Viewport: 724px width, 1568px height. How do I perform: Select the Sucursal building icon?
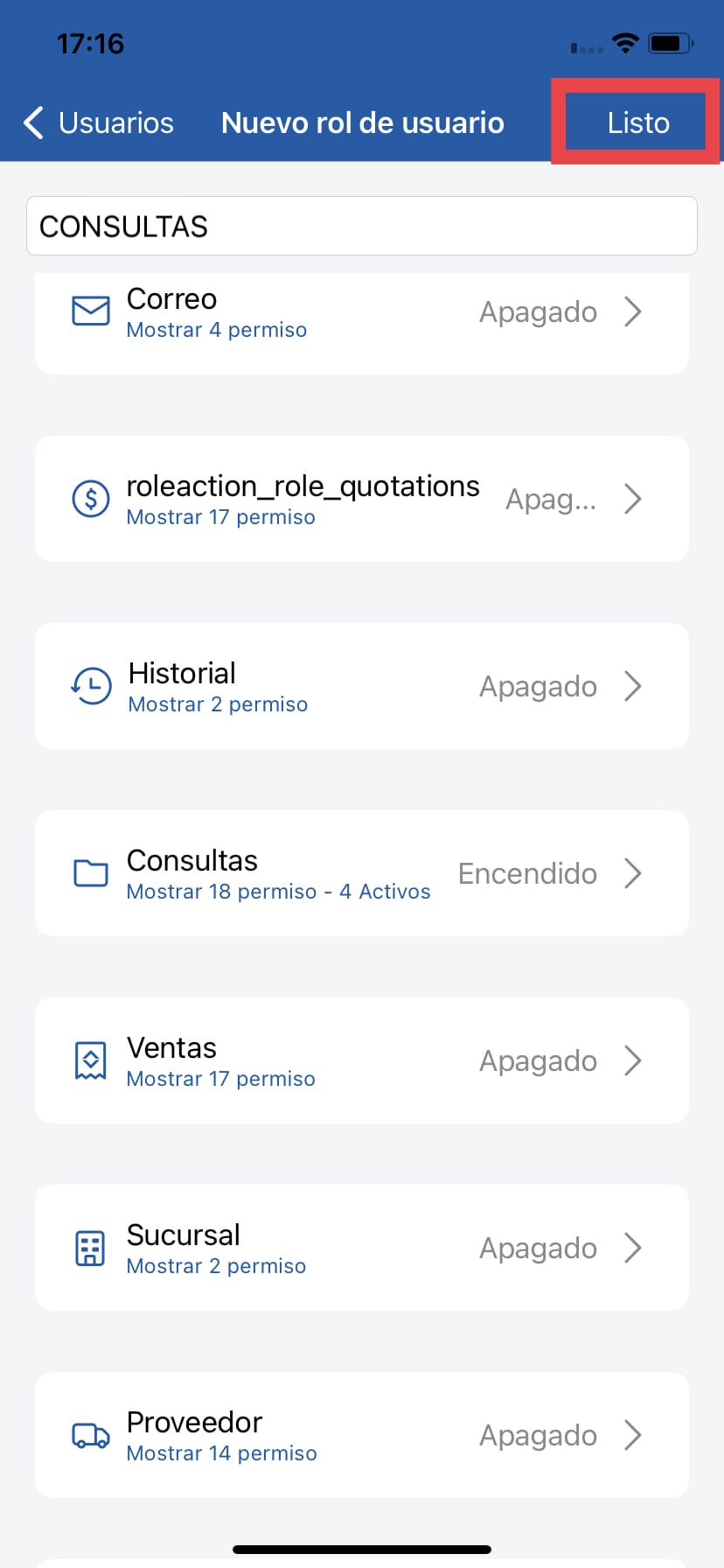tap(90, 1248)
